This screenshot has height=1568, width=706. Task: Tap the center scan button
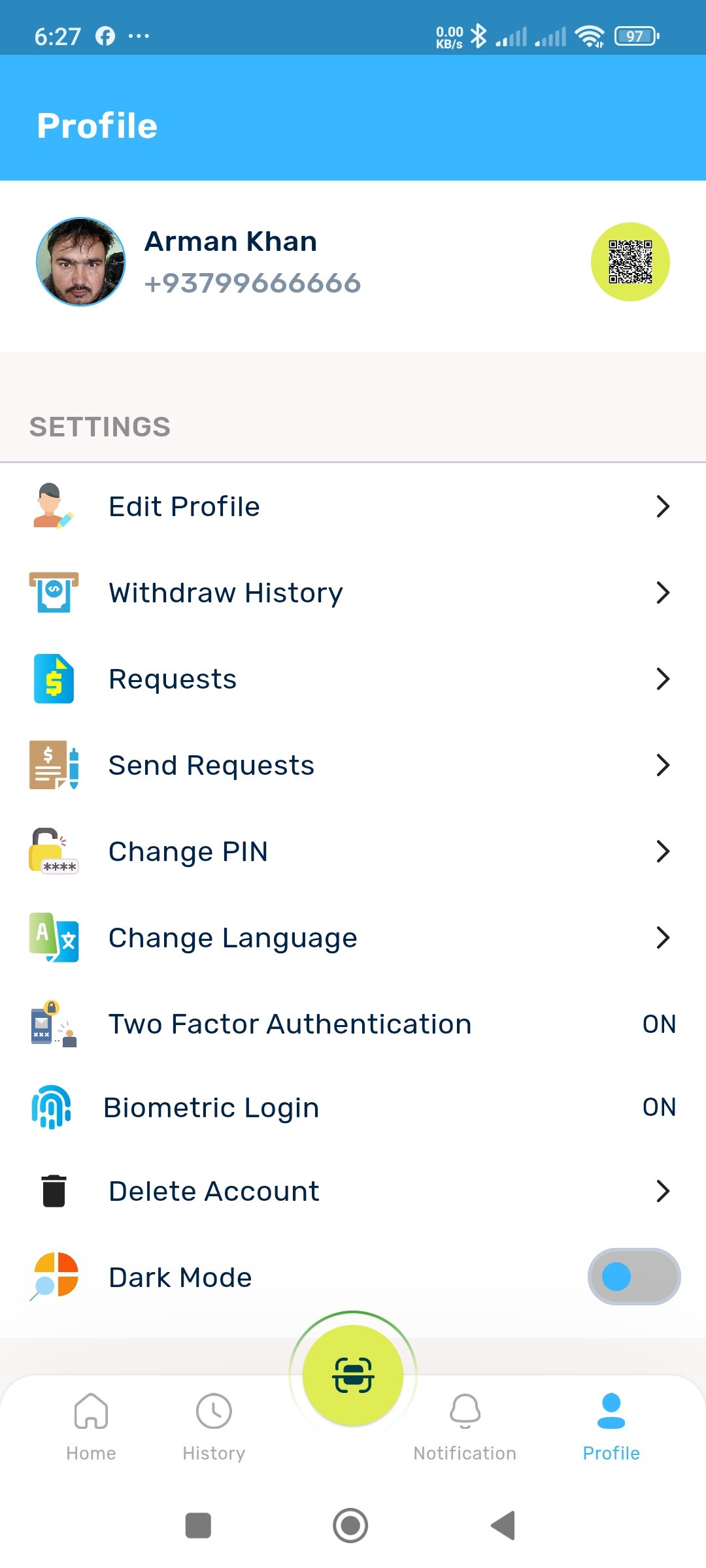click(353, 1375)
